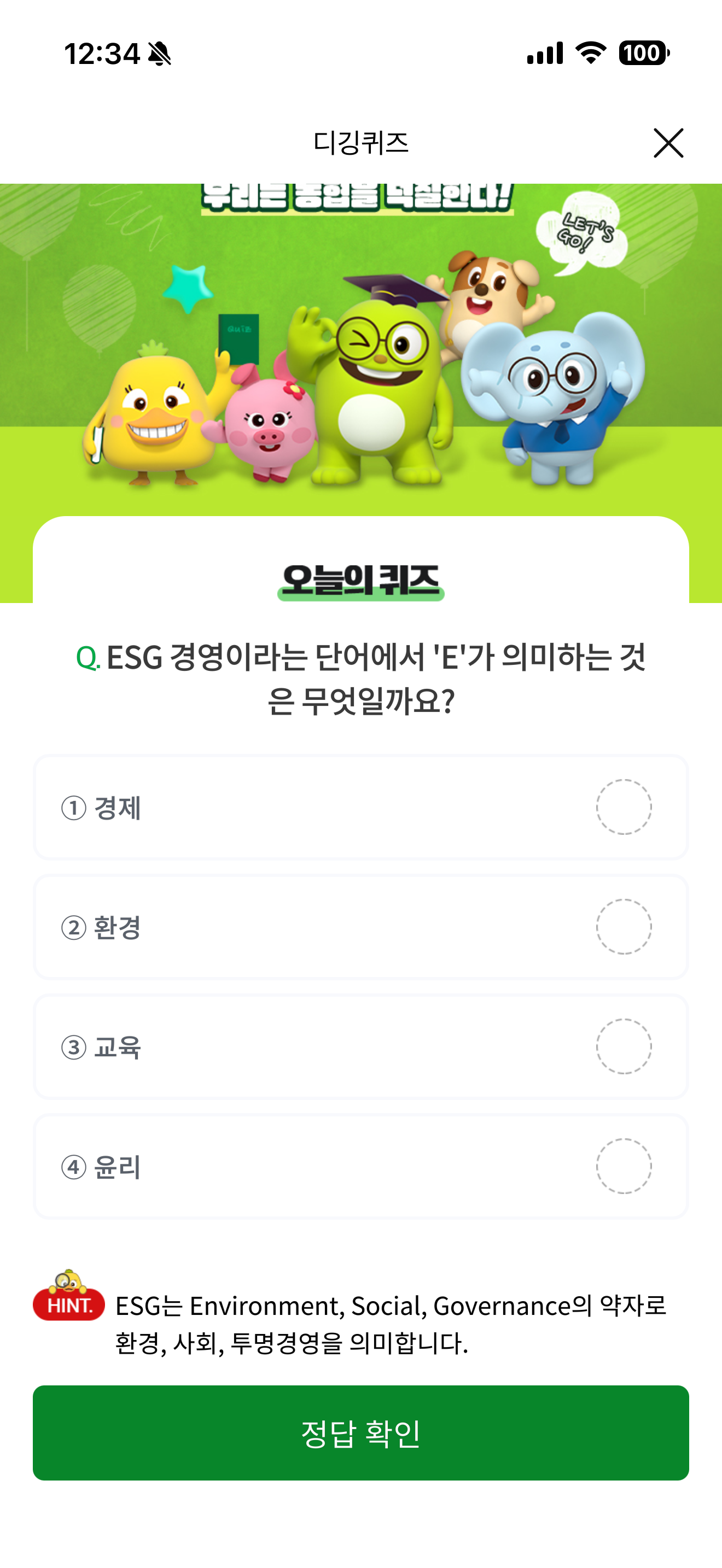Screen dimensions: 722x1568
Task: Mark answer ④ 윤리
Action: pyautogui.click(x=361, y=1166)
